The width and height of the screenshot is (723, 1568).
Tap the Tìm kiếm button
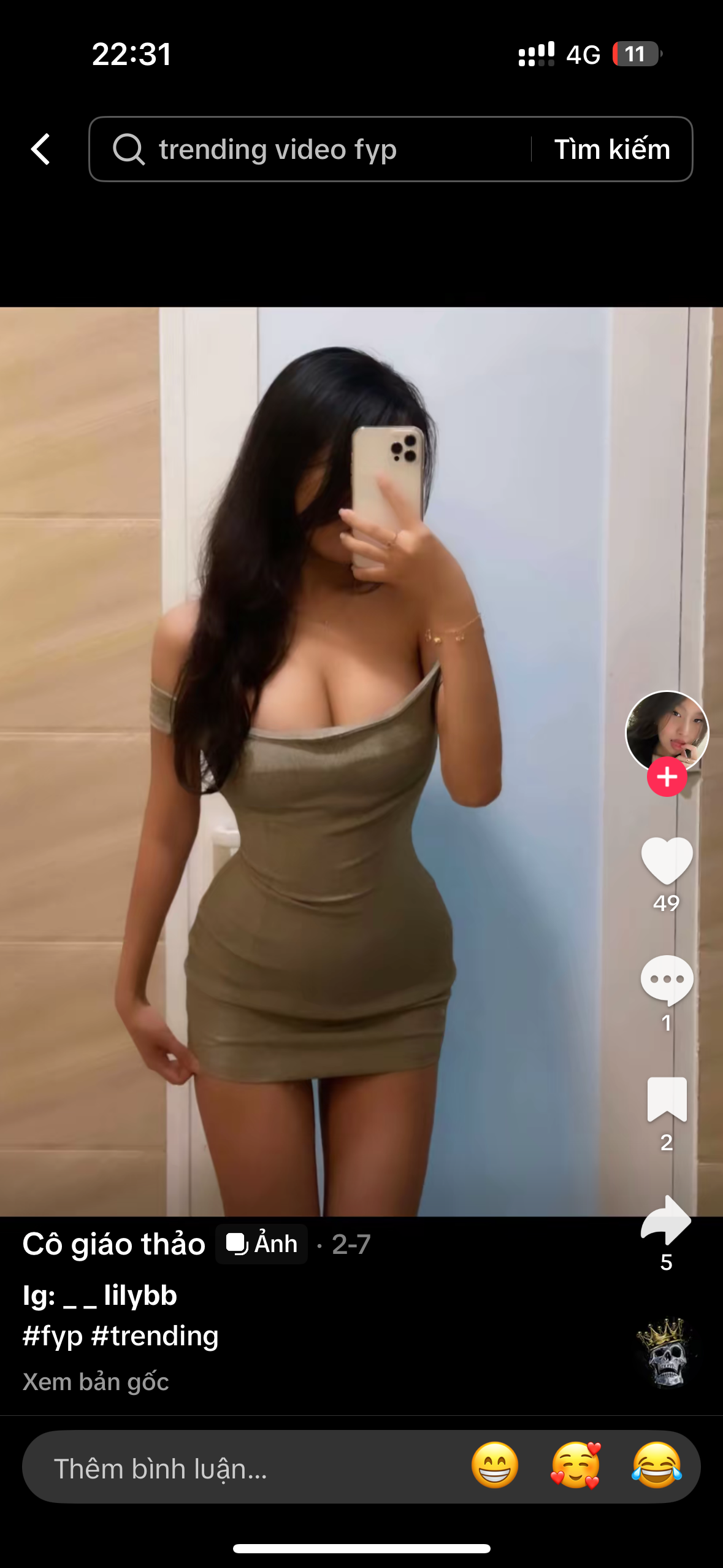[611, 149]
